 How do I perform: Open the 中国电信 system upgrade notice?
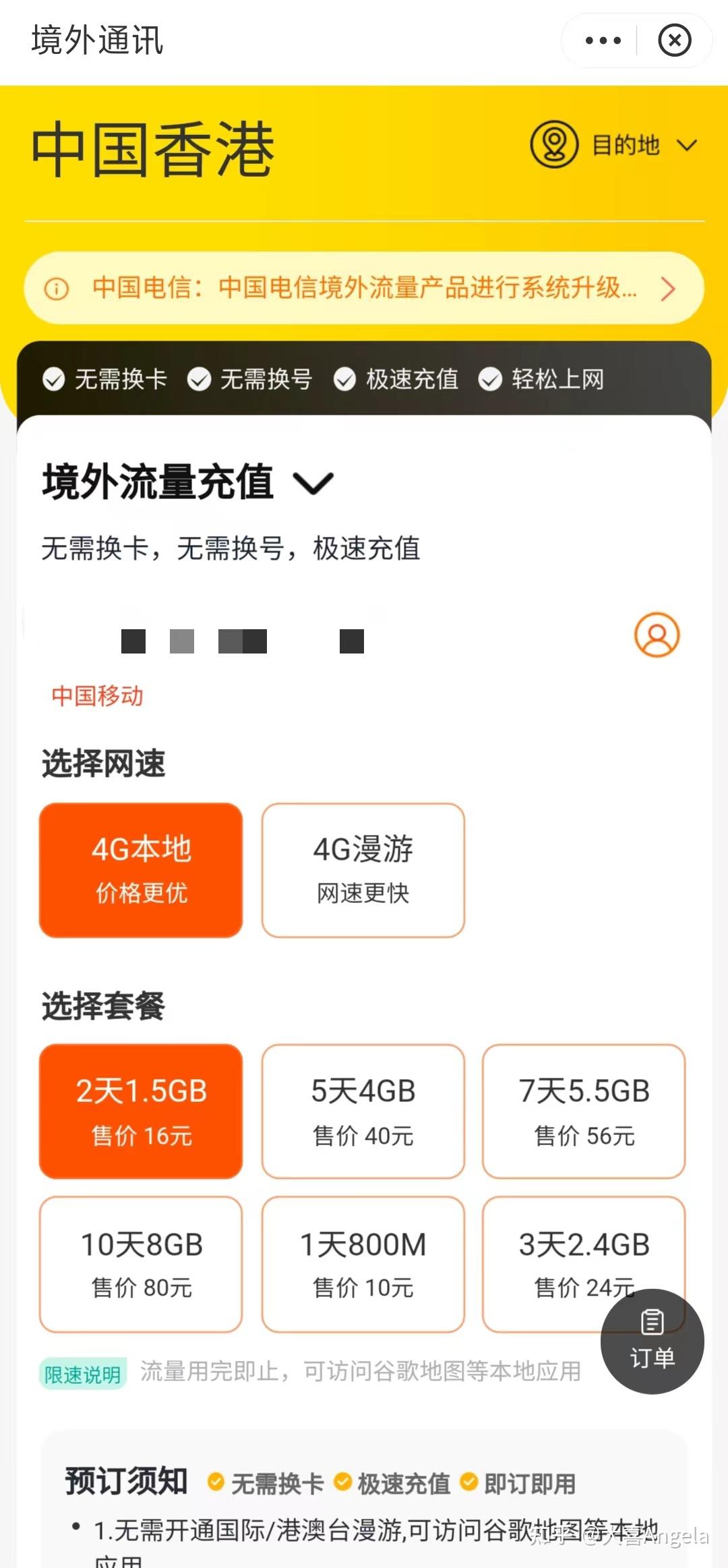point(364,289)
